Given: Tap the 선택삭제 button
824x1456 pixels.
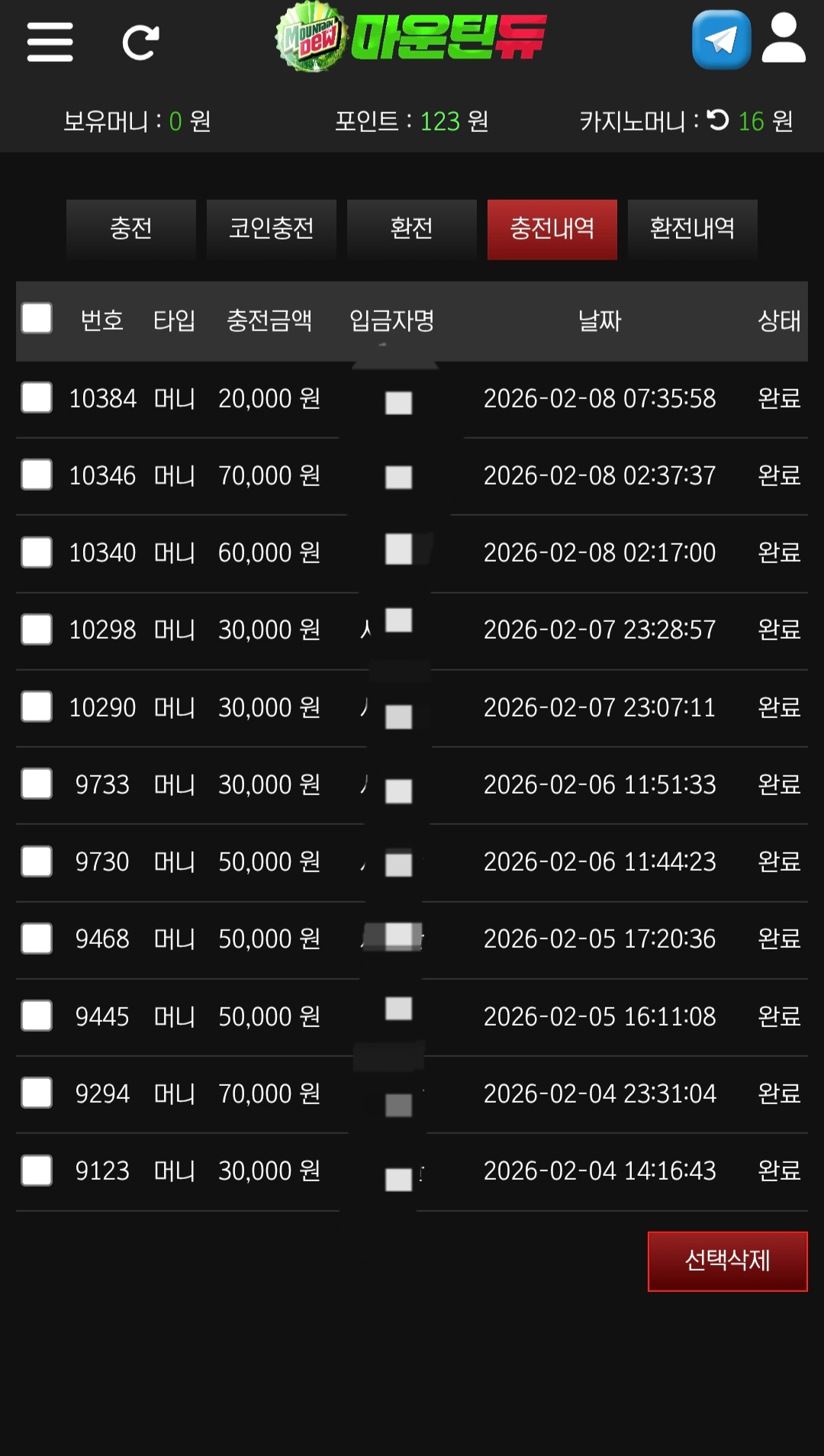Looking at the screenshot, I should tap(727, 1261).
